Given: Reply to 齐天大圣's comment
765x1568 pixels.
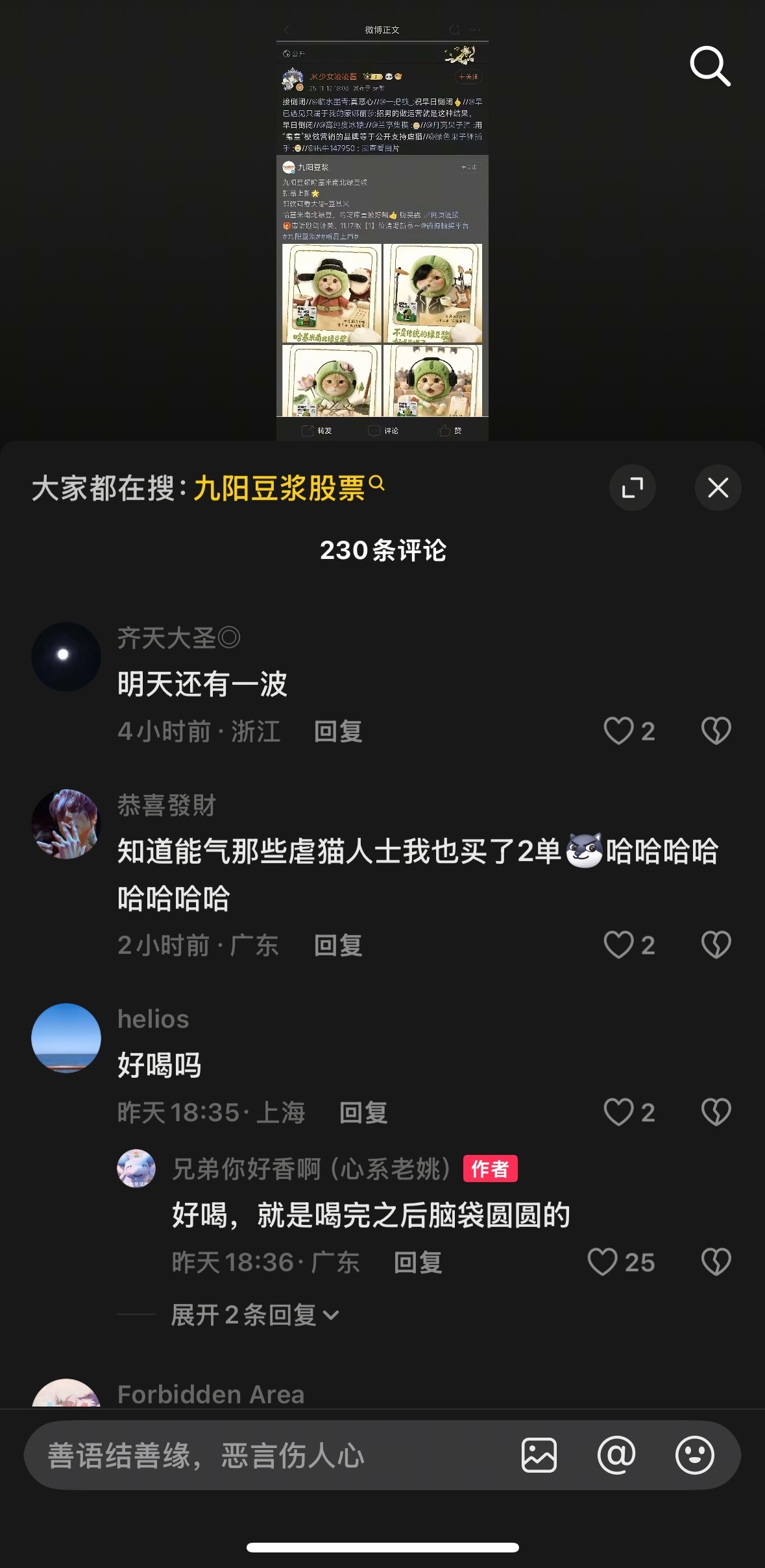Looking at the screenshot, I should click(x=338, y=731).
